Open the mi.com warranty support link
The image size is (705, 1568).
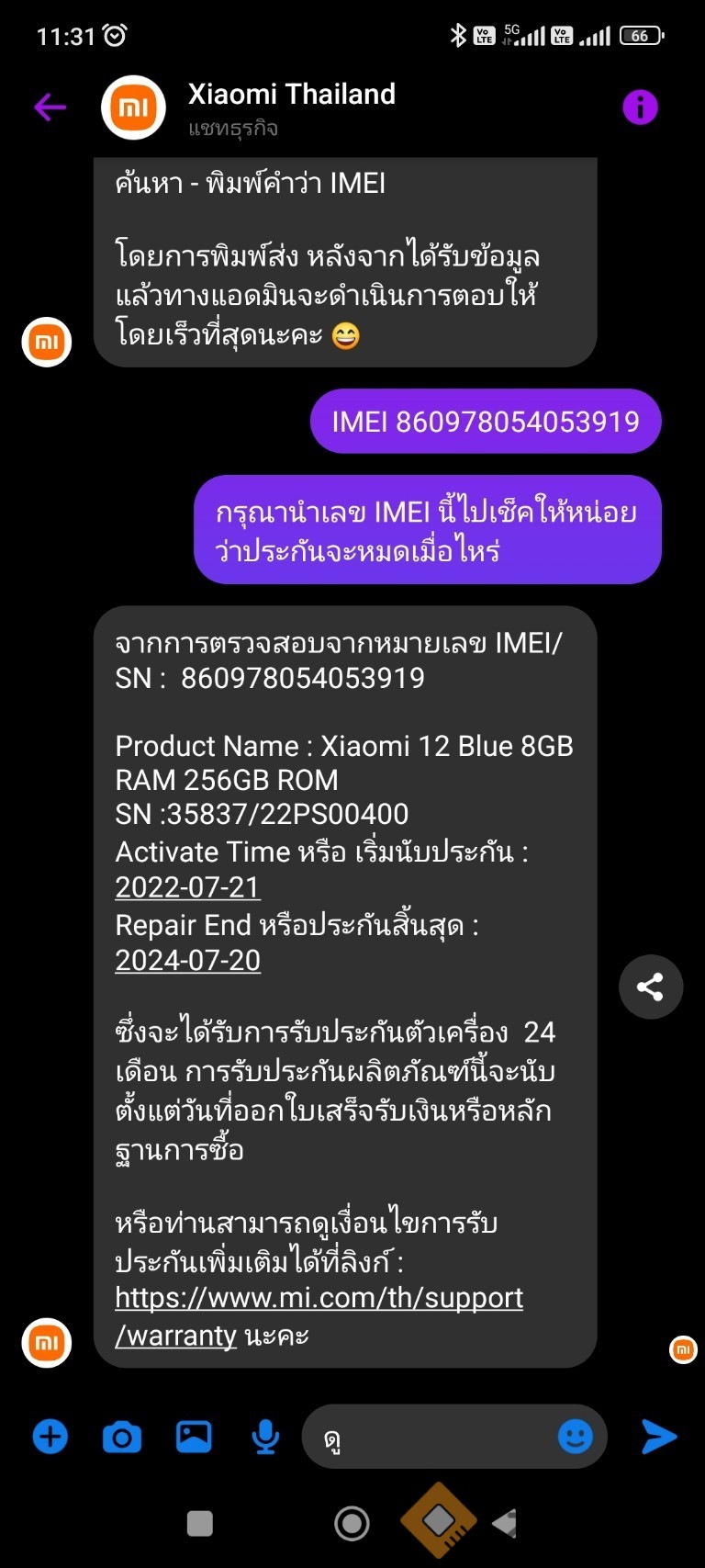click(x=318, y=1298)
